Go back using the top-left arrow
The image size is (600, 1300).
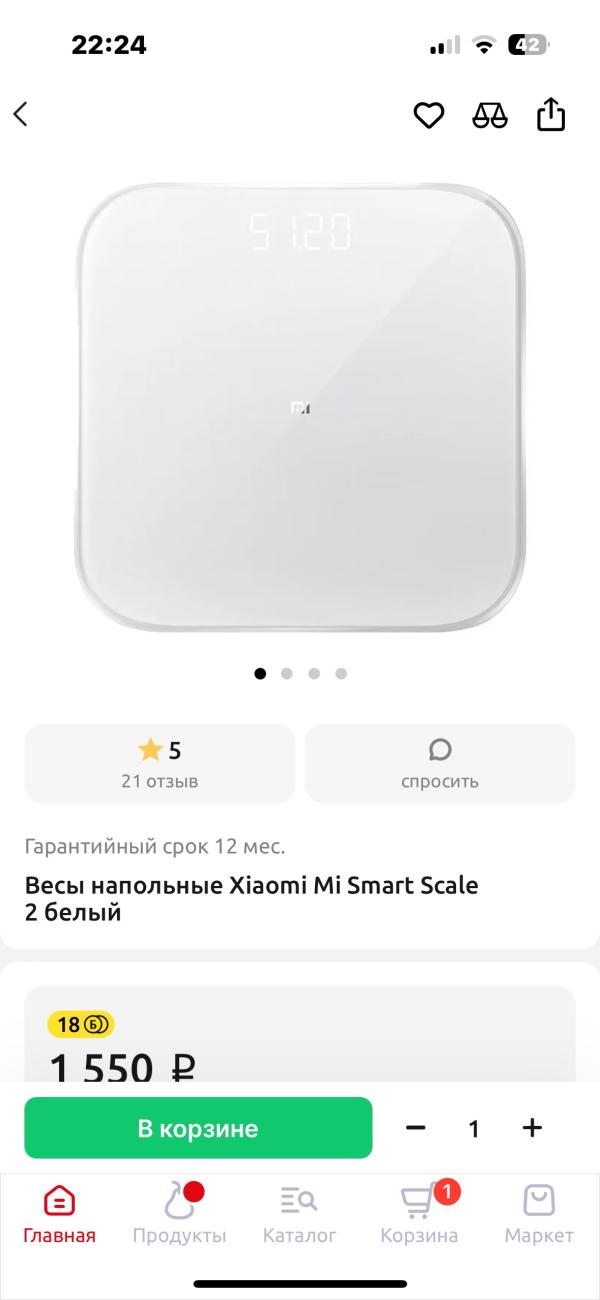click(x=21, y=114)
